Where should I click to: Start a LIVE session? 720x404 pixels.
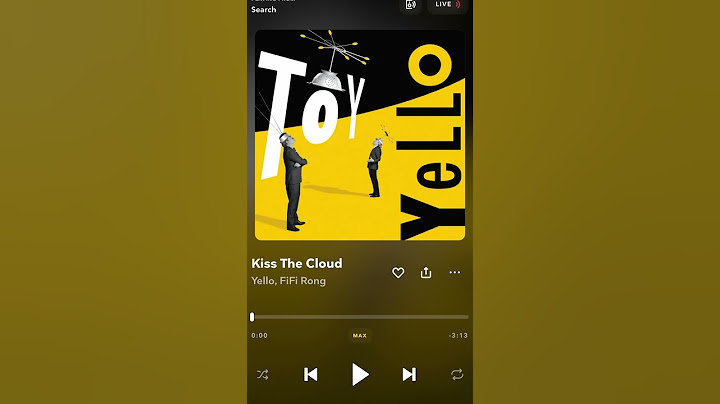point(447,5)
